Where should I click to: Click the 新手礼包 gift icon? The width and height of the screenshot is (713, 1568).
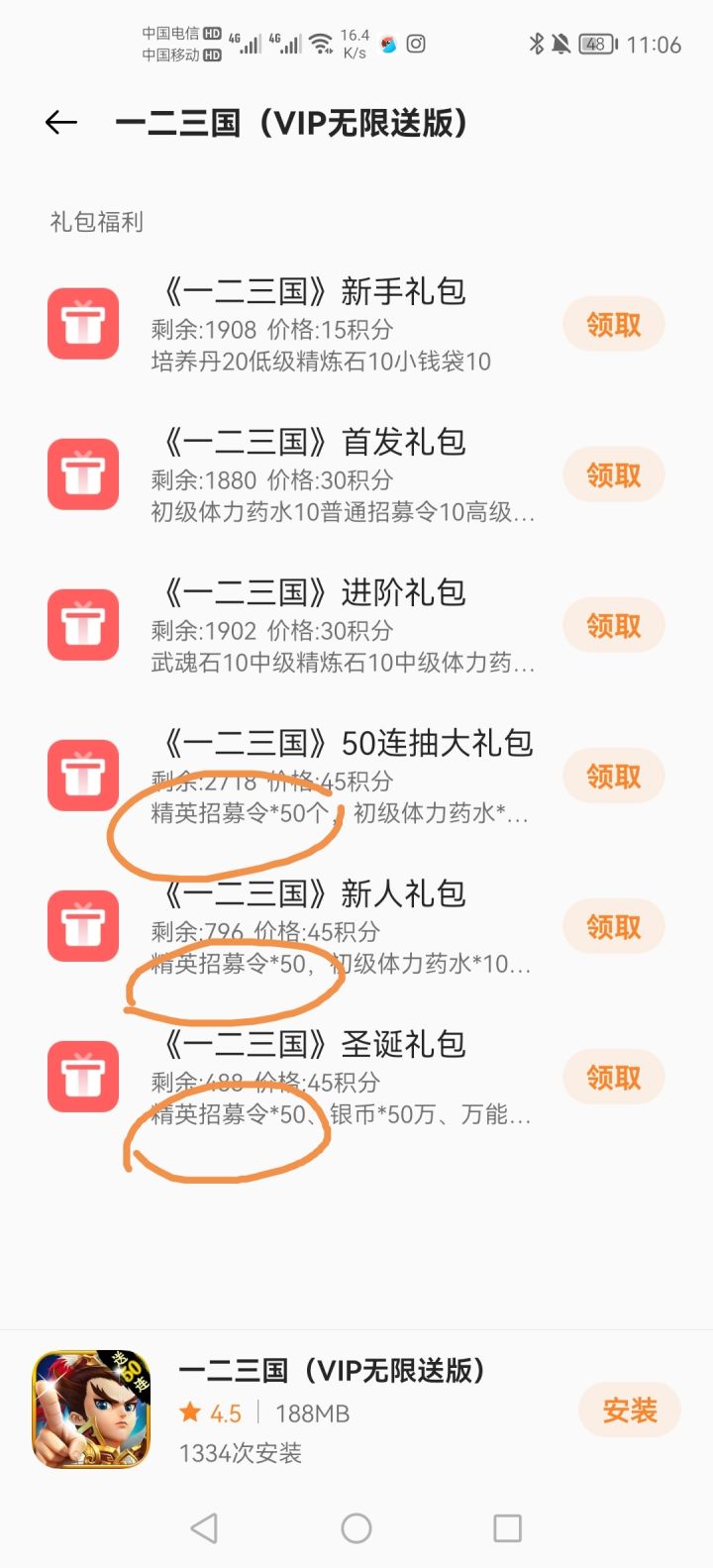(x=83, y=323)
